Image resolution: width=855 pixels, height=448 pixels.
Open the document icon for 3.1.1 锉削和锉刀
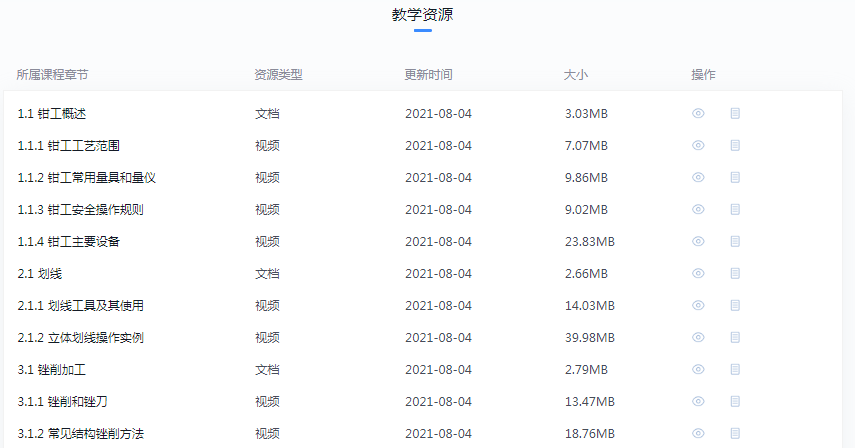pos(735,401)
